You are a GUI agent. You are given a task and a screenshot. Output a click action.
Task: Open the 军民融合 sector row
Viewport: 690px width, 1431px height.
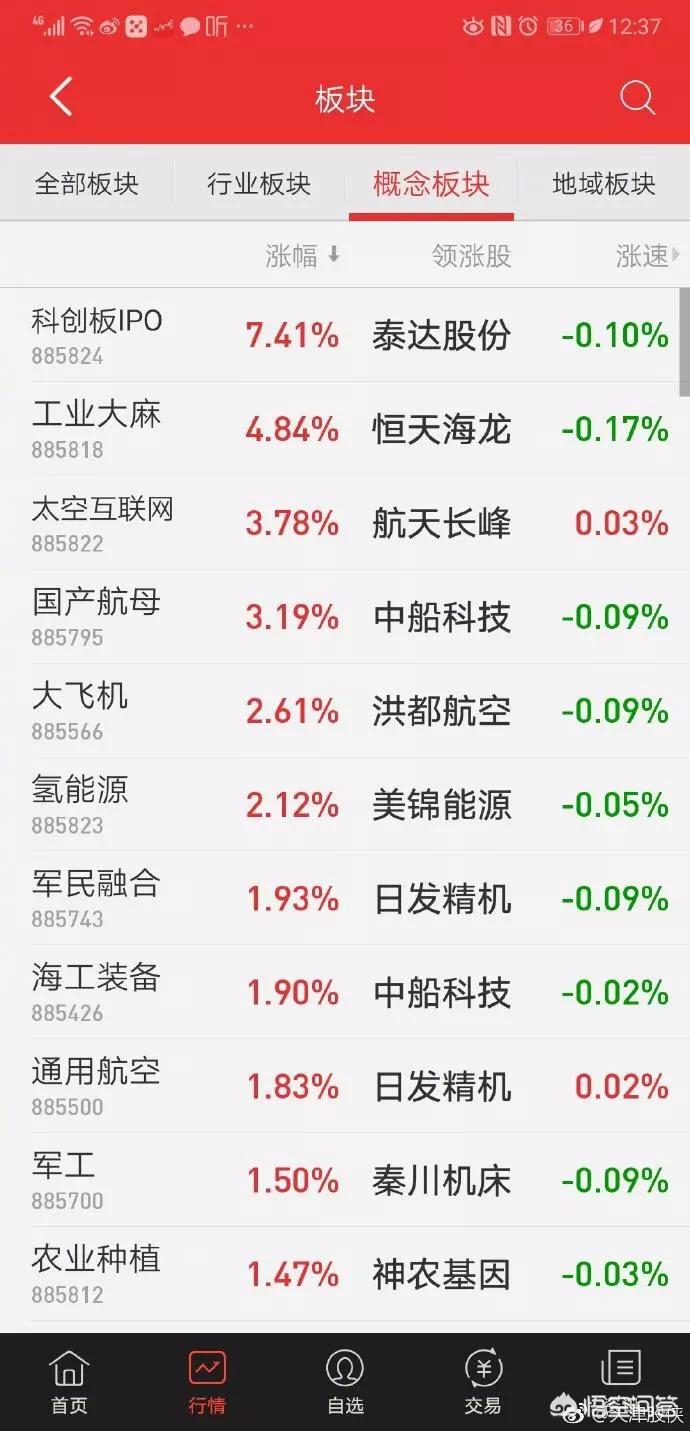[345, 899]
